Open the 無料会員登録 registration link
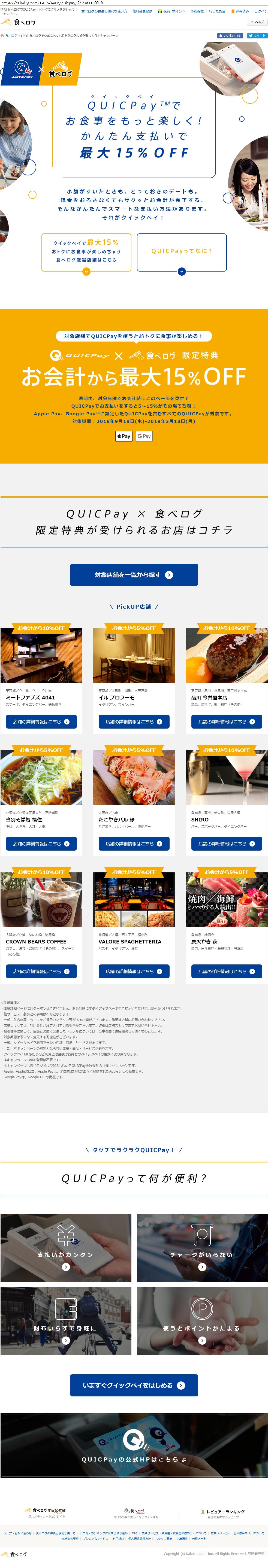 (x=143, y=11)
